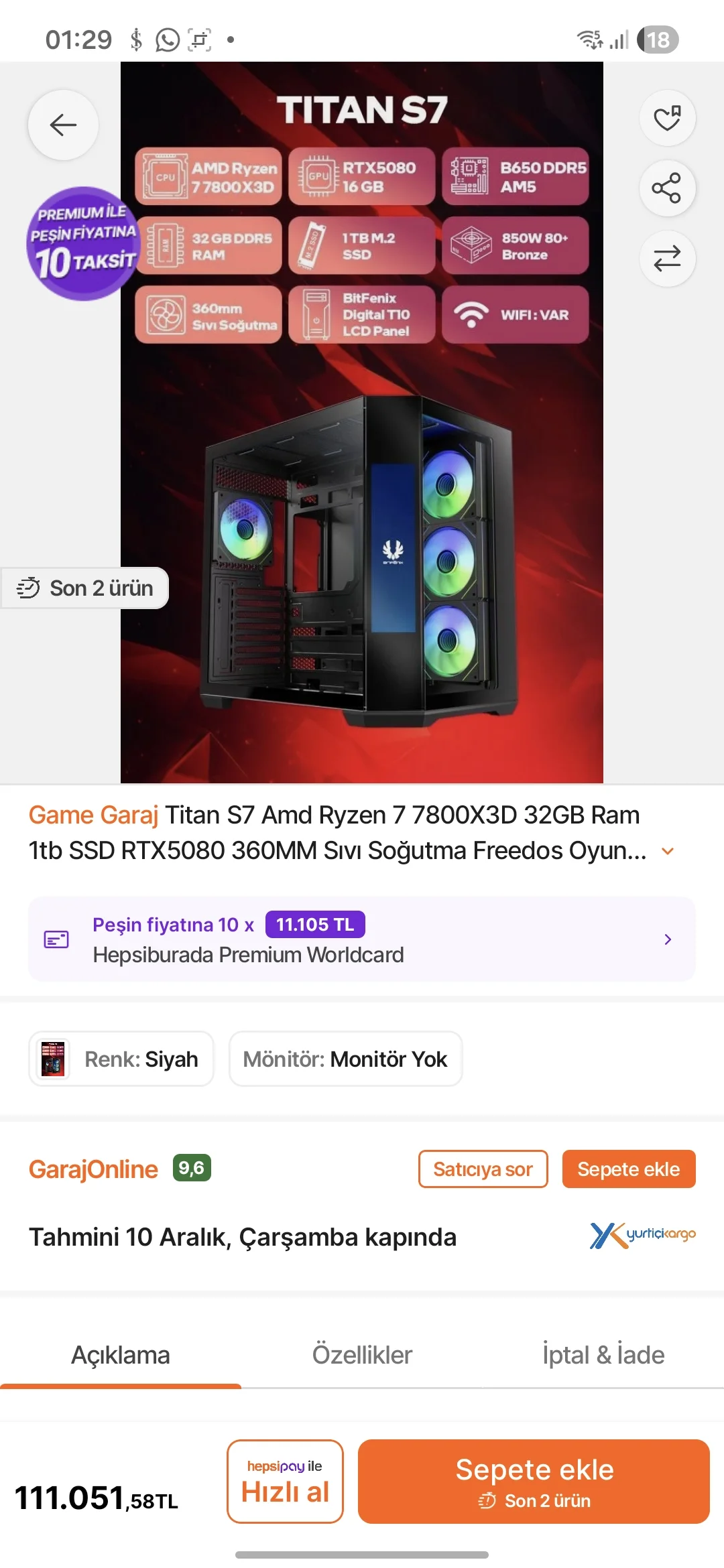Select the Renk: Siyah option
Screen dimensions: 724x1568
point(121,1059)
